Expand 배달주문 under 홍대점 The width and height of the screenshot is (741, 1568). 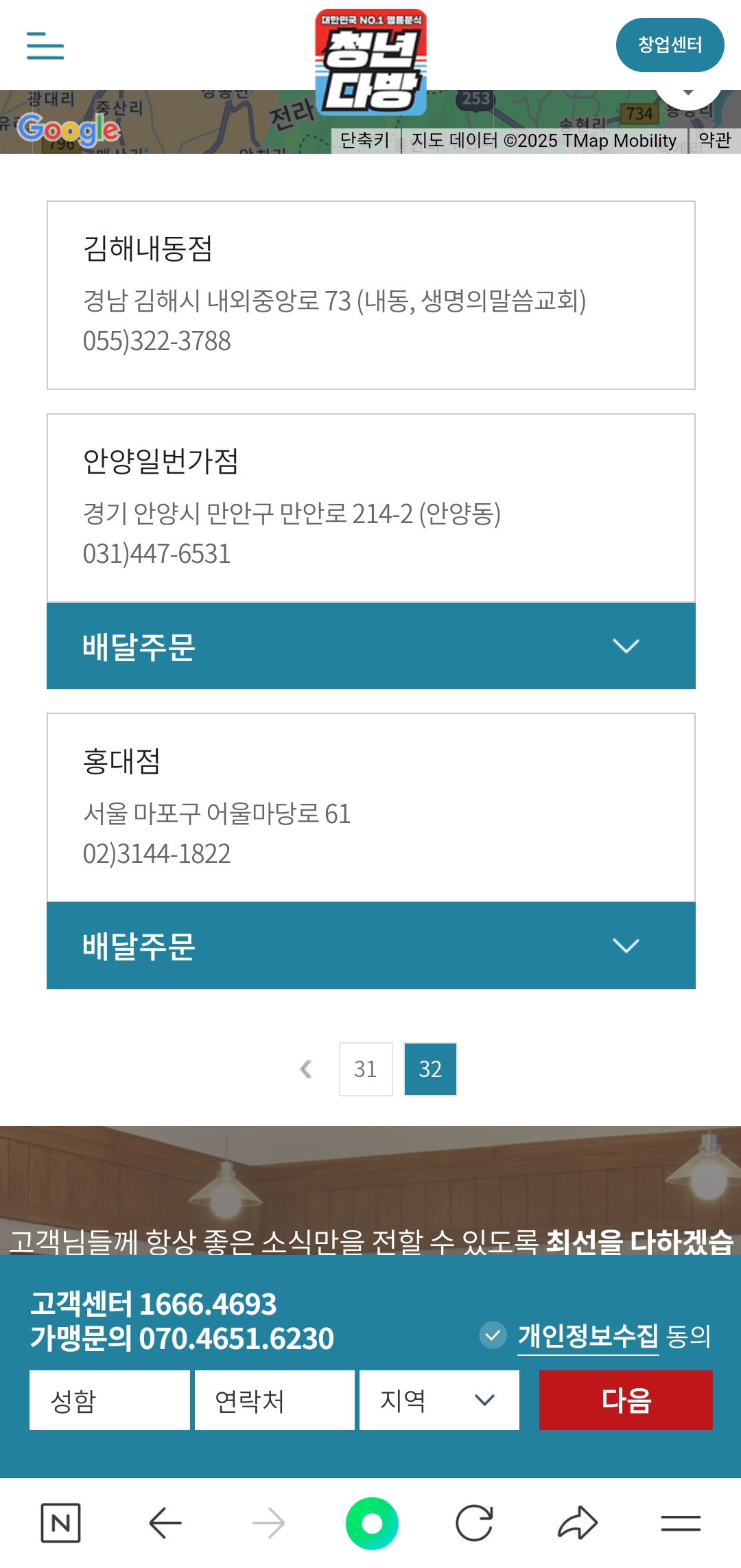tap(370, 945)
